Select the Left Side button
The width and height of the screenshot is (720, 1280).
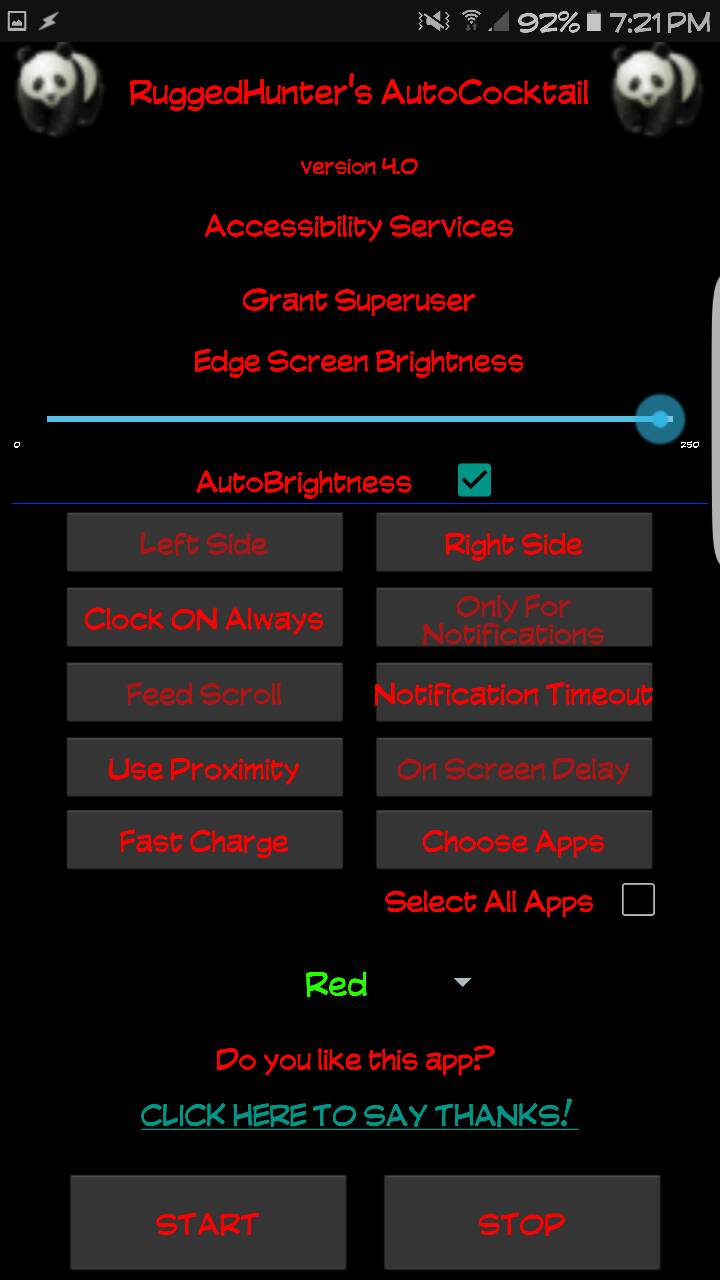click(x=204, y=543)
